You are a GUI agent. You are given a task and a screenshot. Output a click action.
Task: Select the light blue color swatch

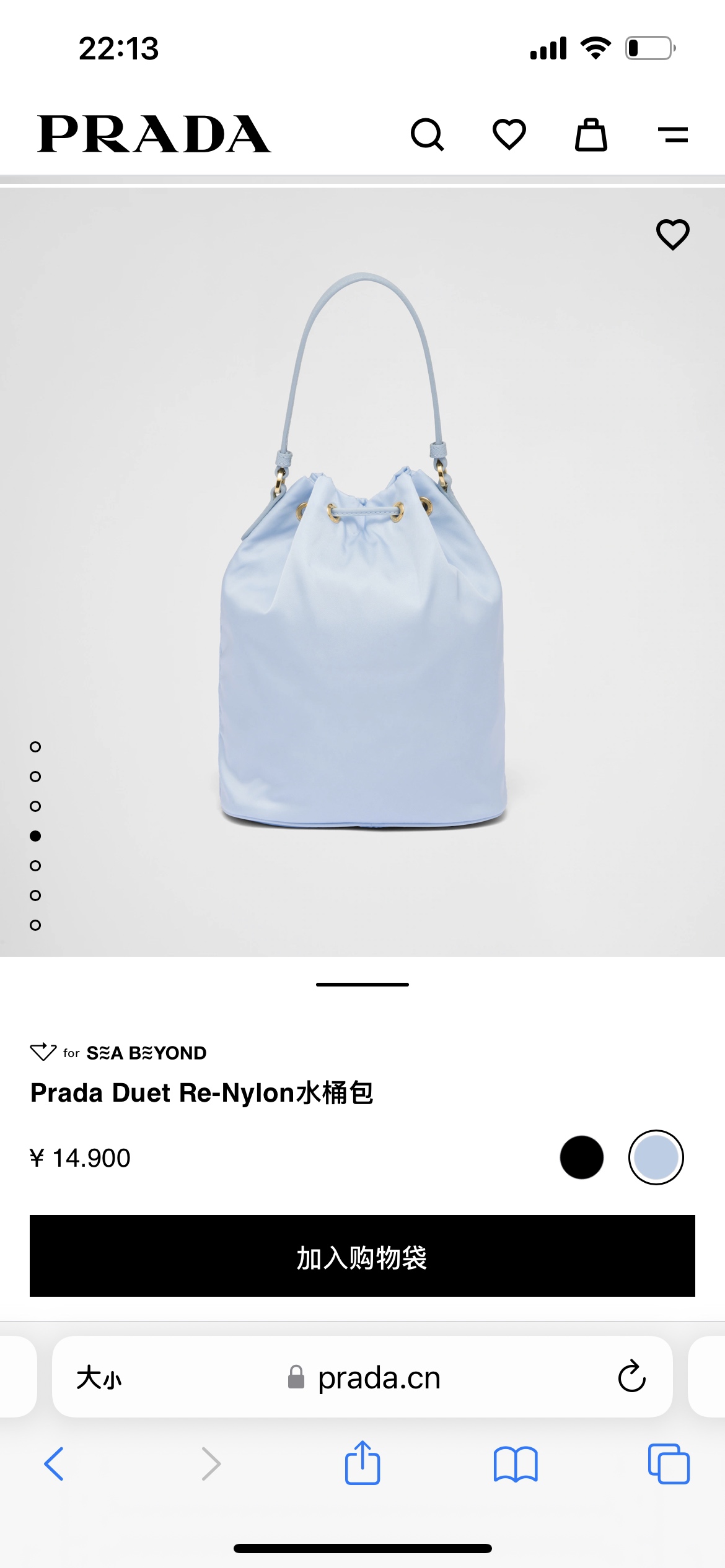pos(656,1157)
